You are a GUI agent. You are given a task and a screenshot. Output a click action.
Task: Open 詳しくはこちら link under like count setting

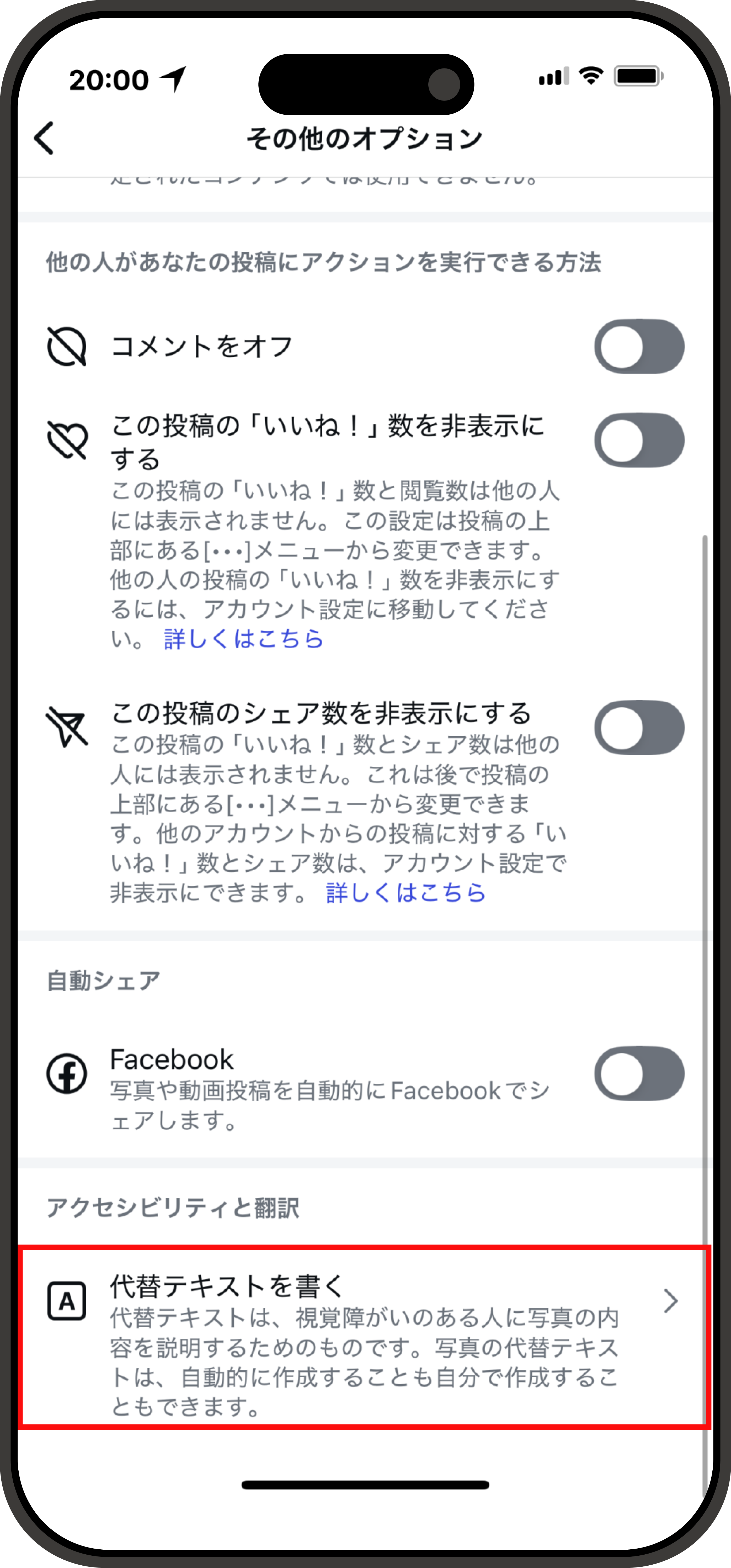[x=243, y=639]
